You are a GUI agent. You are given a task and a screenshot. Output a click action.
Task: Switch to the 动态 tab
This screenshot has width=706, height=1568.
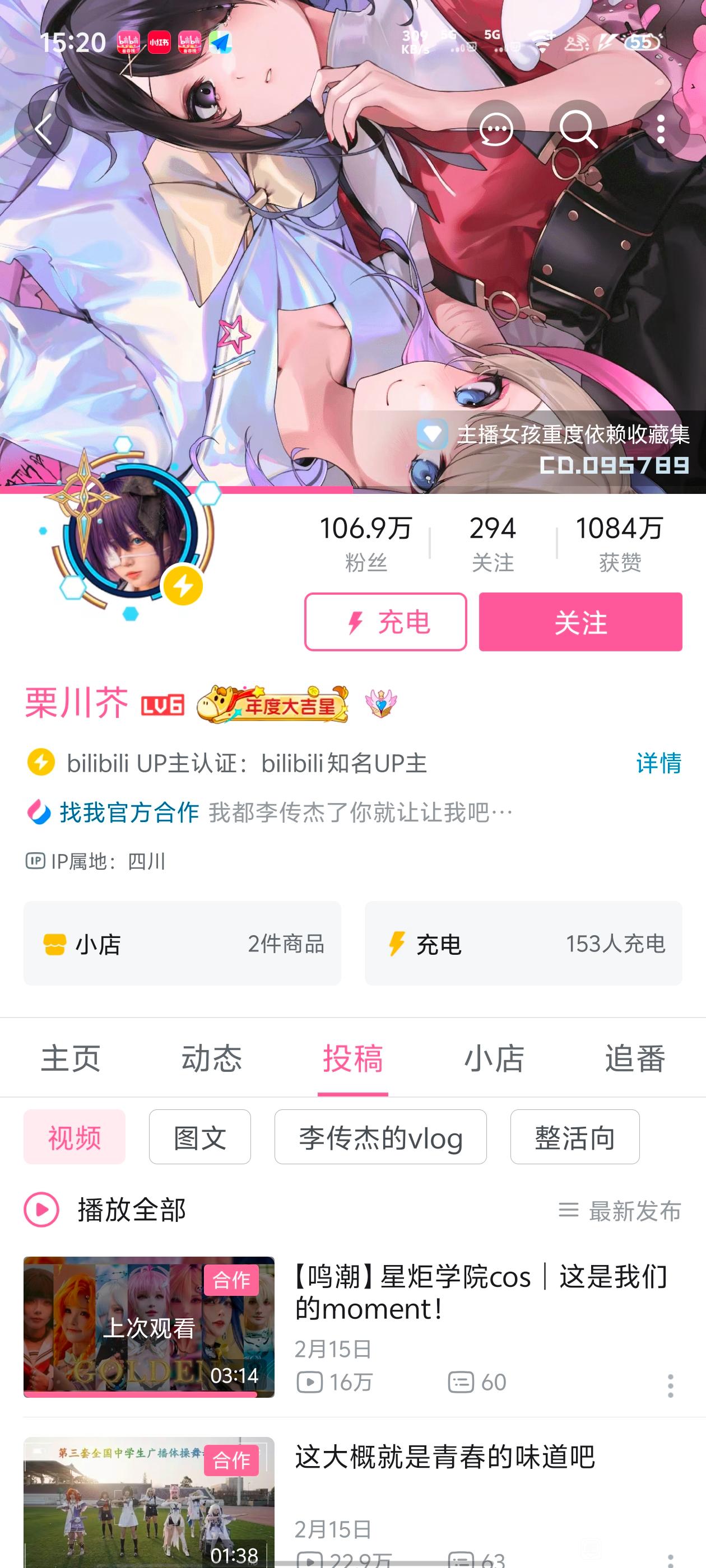click(x=211, y=1058)
